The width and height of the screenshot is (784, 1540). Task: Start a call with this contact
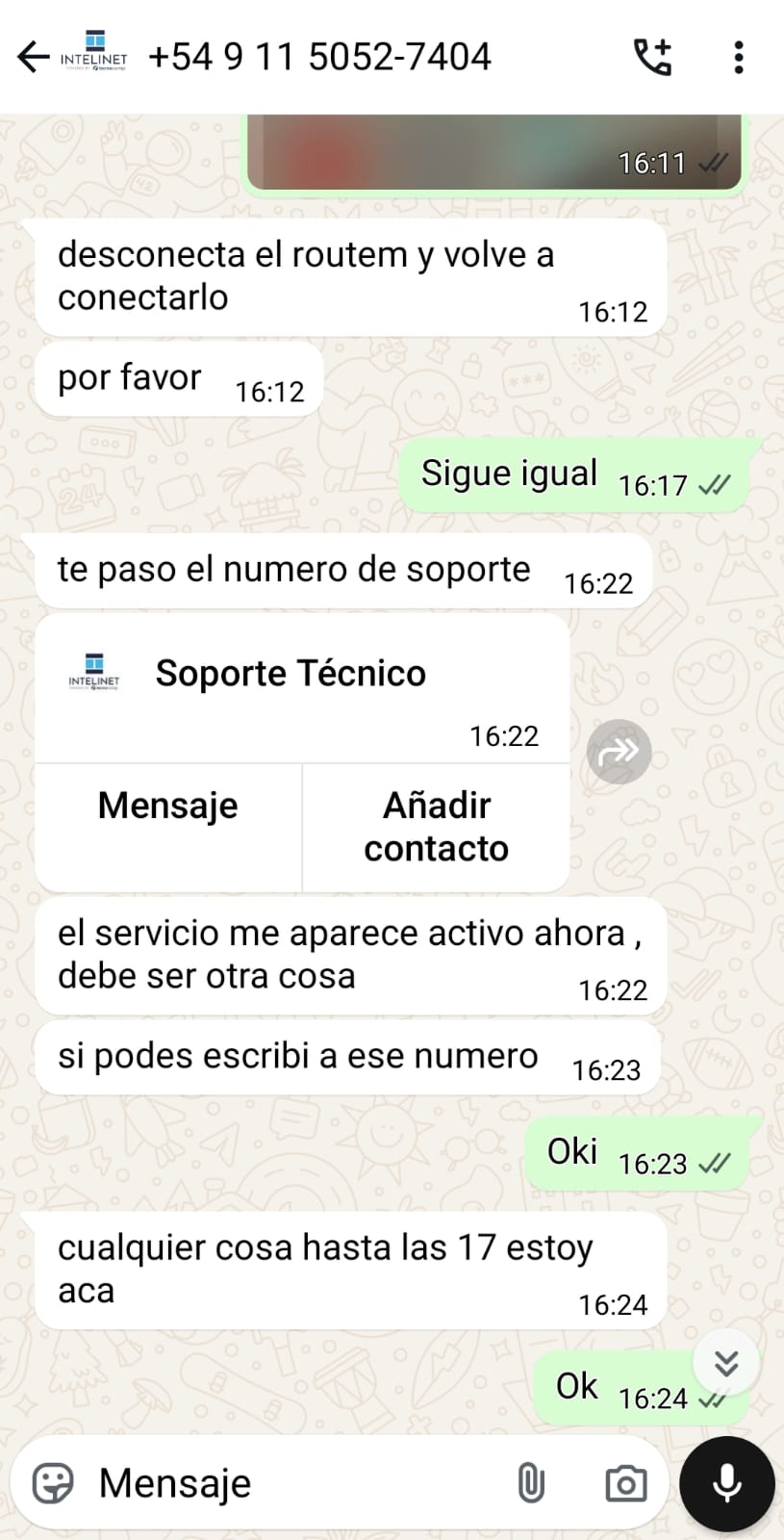[x=652, y=58]
